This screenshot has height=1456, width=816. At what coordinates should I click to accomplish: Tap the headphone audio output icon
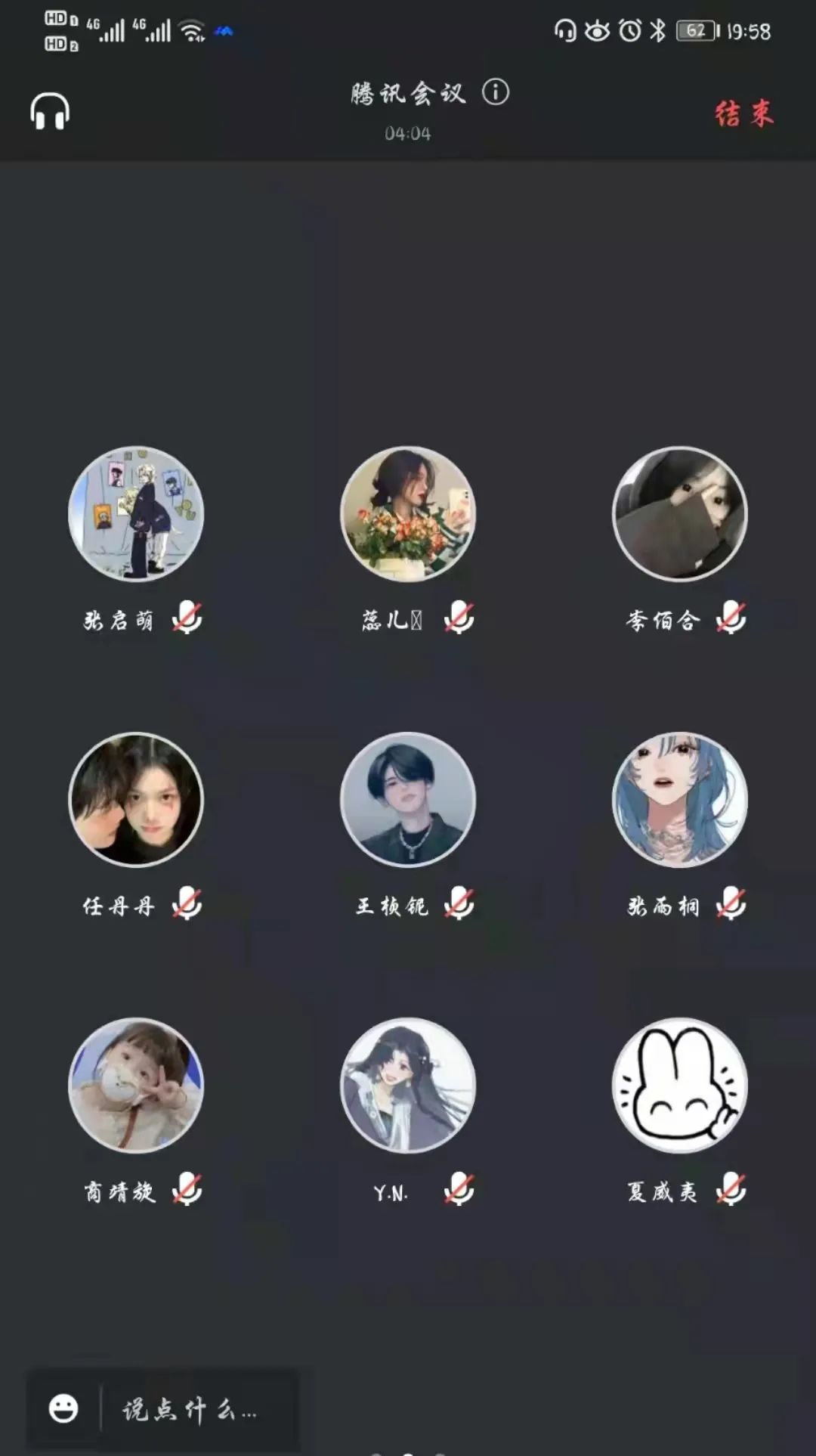[50, 112]
